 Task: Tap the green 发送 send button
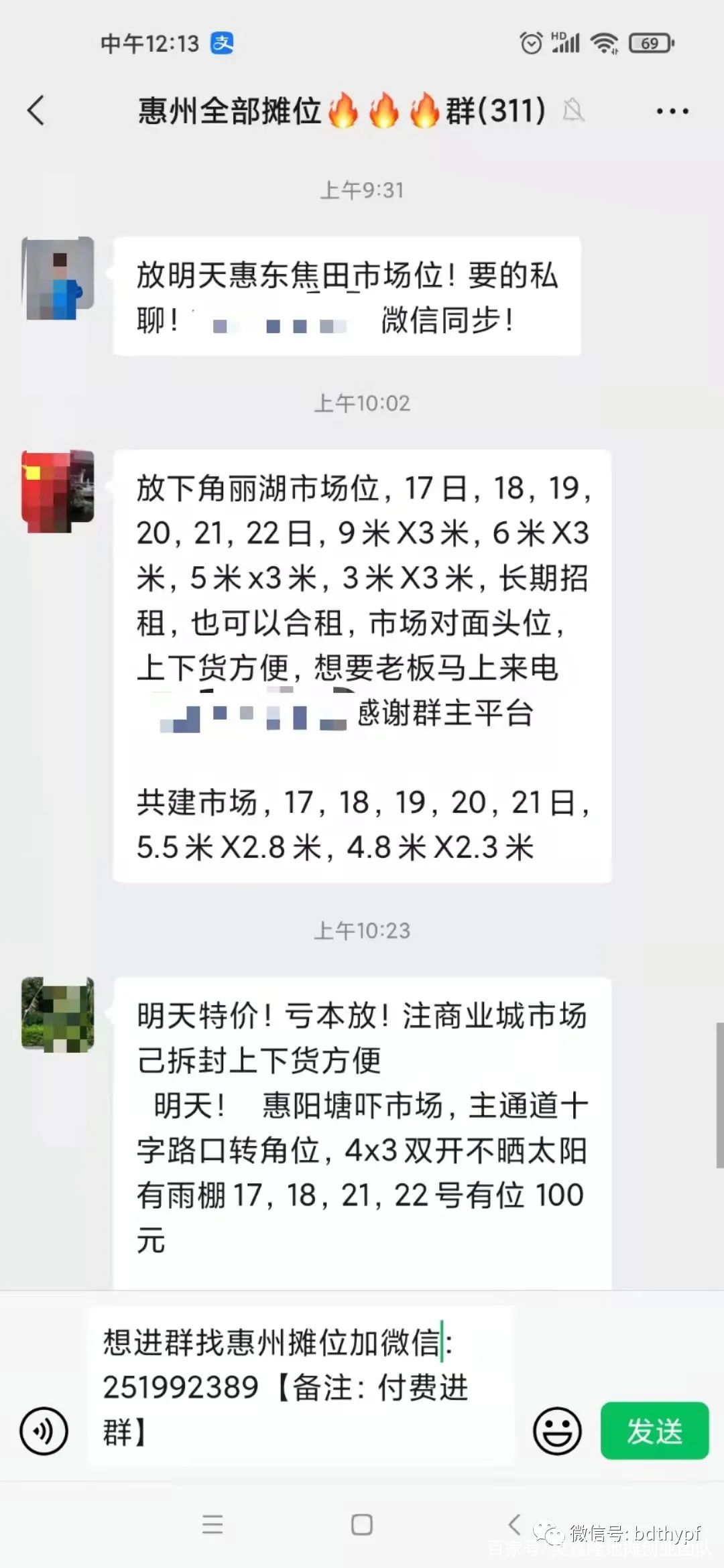tap(654, 1431)
